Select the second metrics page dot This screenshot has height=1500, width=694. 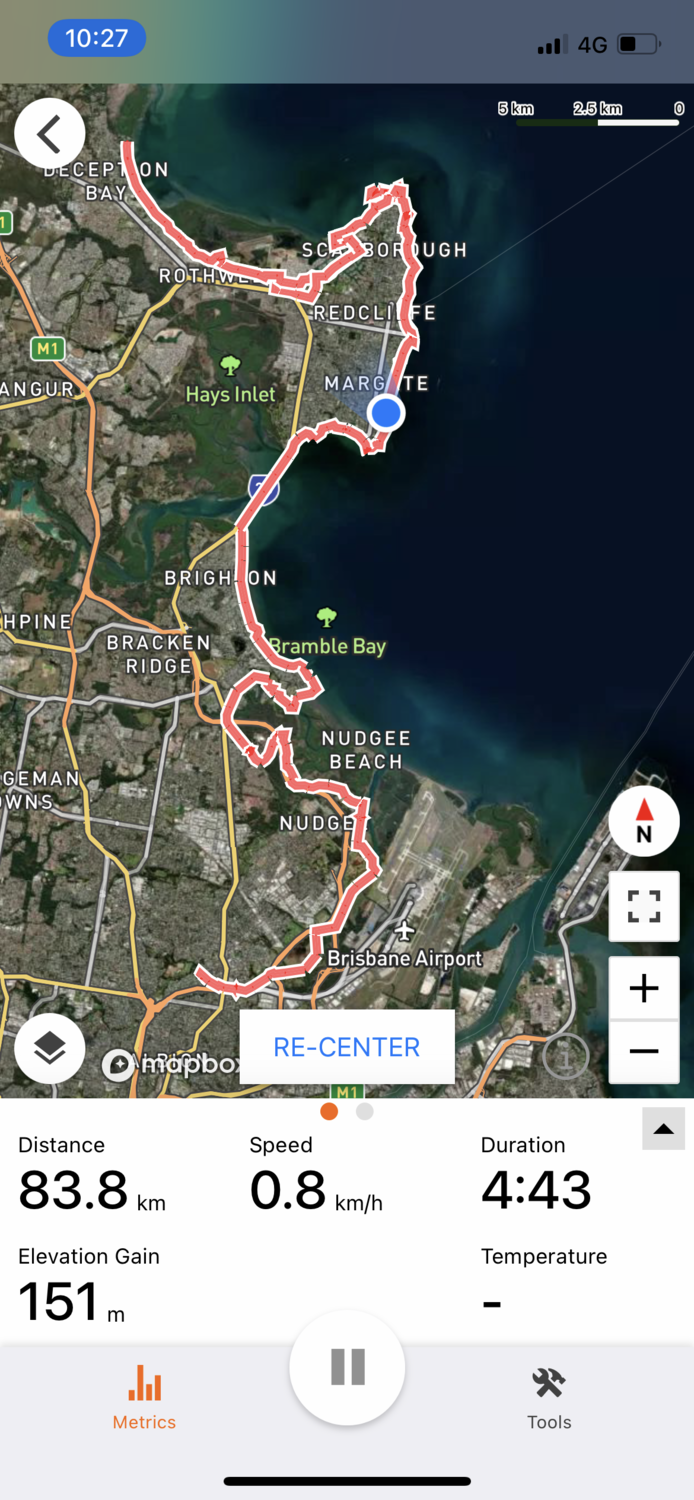pos(365,1111)
